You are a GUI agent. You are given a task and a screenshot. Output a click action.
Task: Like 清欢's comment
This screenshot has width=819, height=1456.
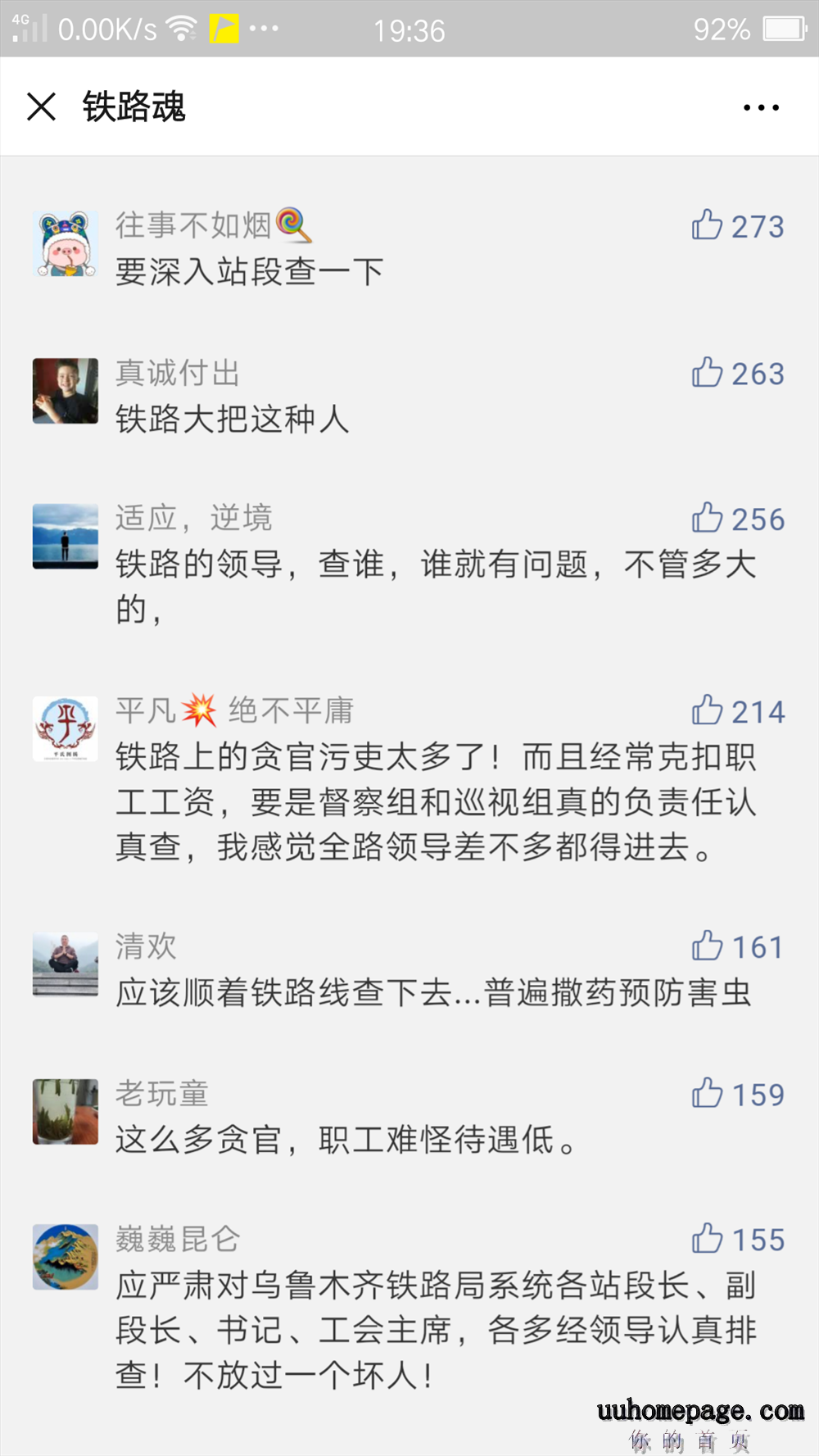[707, 946]
